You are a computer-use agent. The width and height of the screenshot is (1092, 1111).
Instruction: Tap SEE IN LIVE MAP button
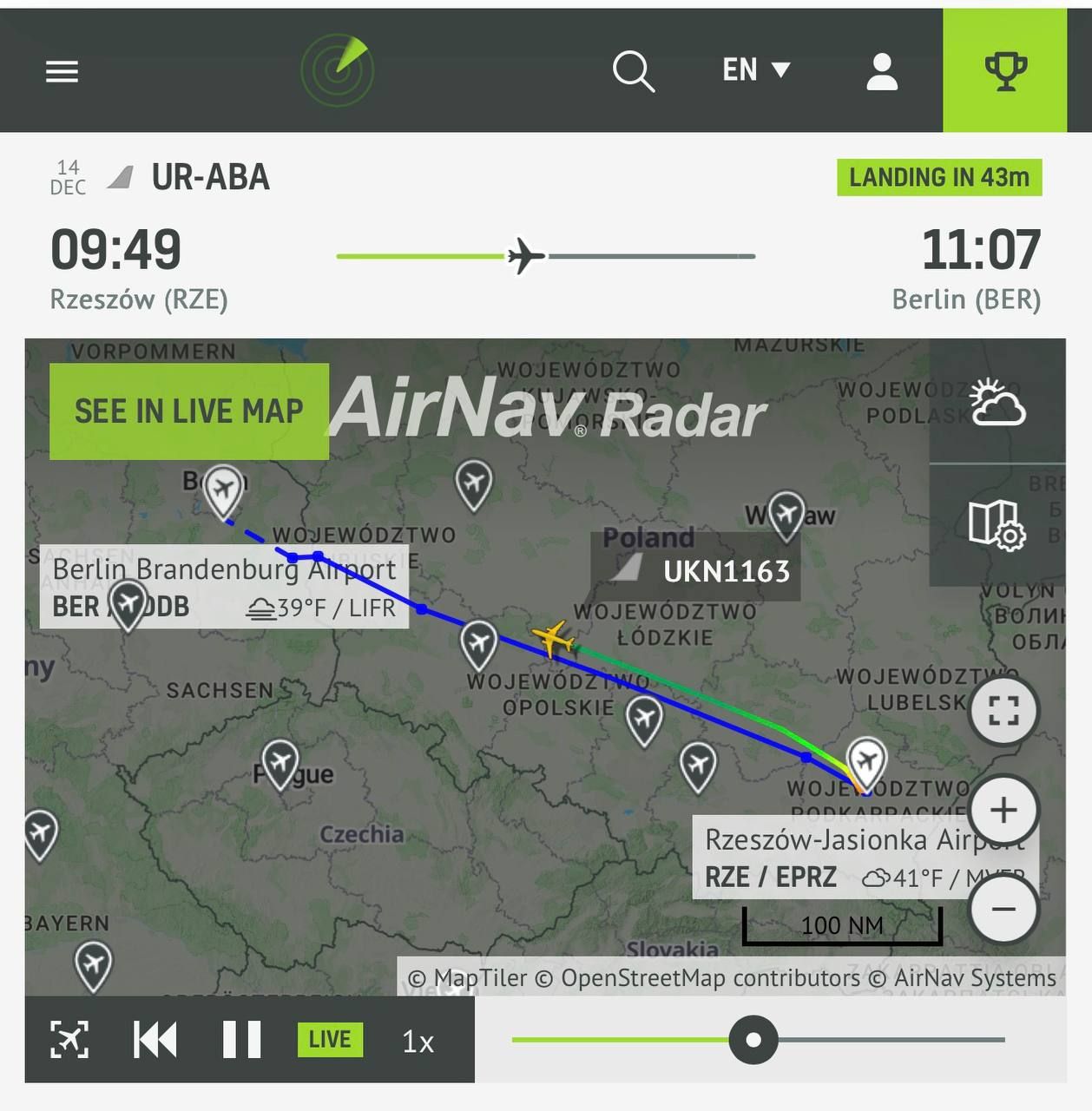(189, 411)
